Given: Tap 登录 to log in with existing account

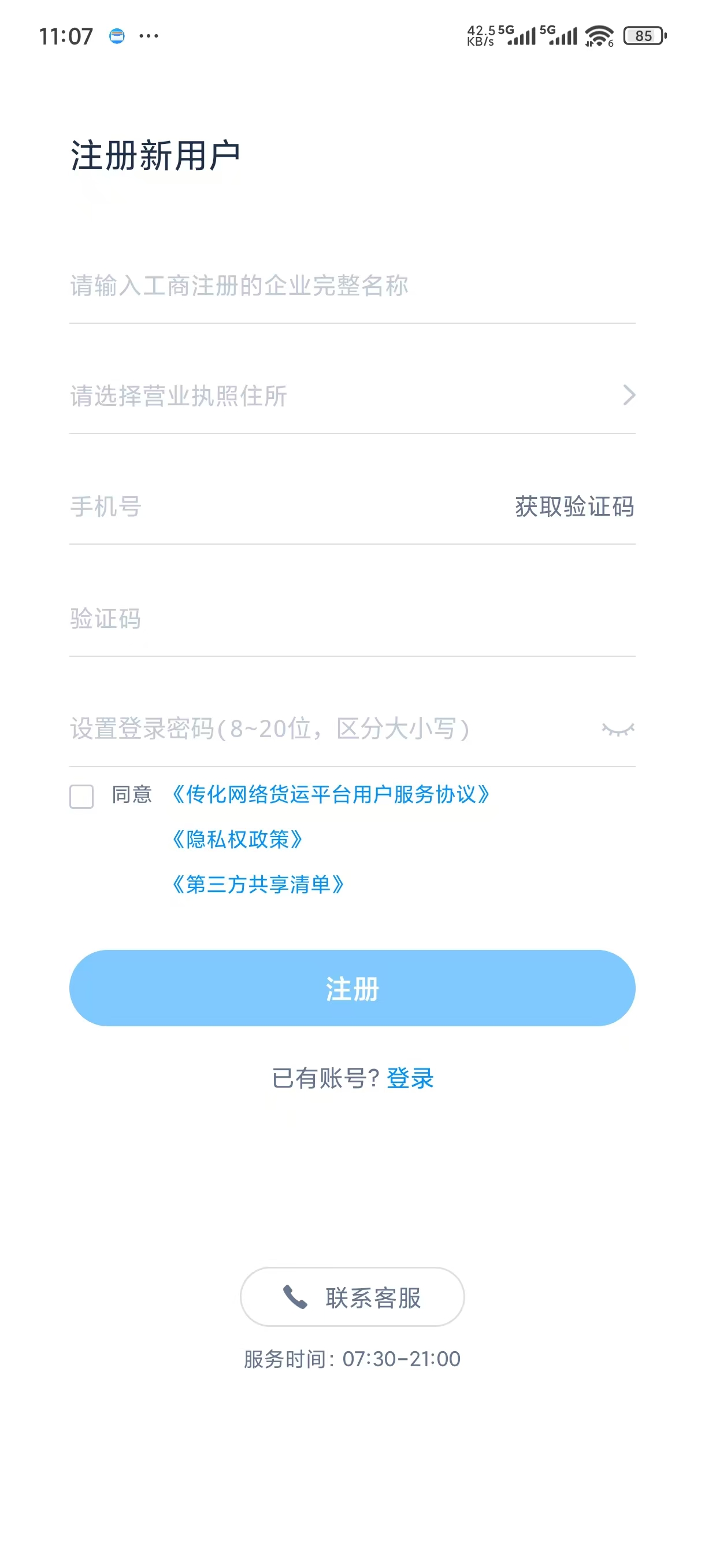Looking at the screenshot, I should [x=410, y=1077].
